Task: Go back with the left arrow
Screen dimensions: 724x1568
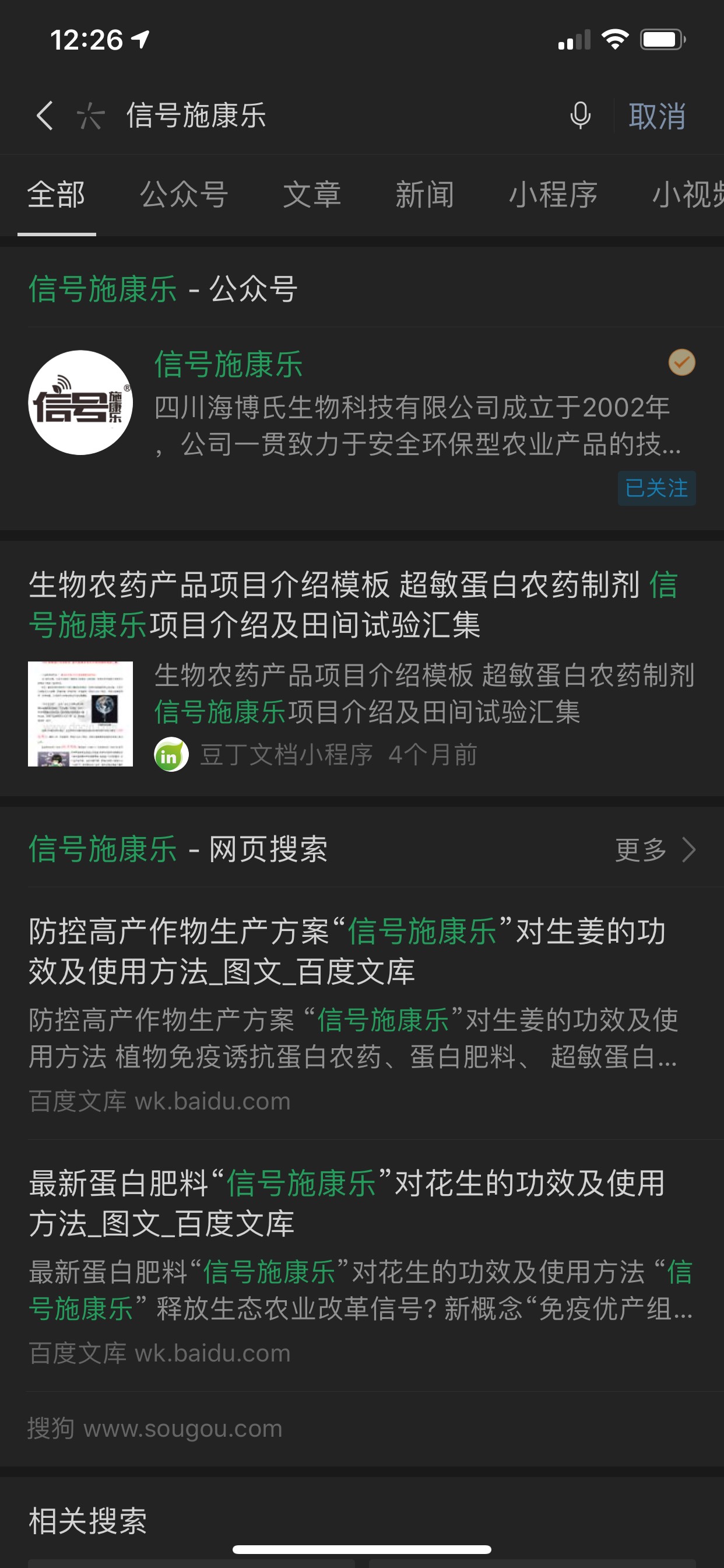Action: [44, 116]
